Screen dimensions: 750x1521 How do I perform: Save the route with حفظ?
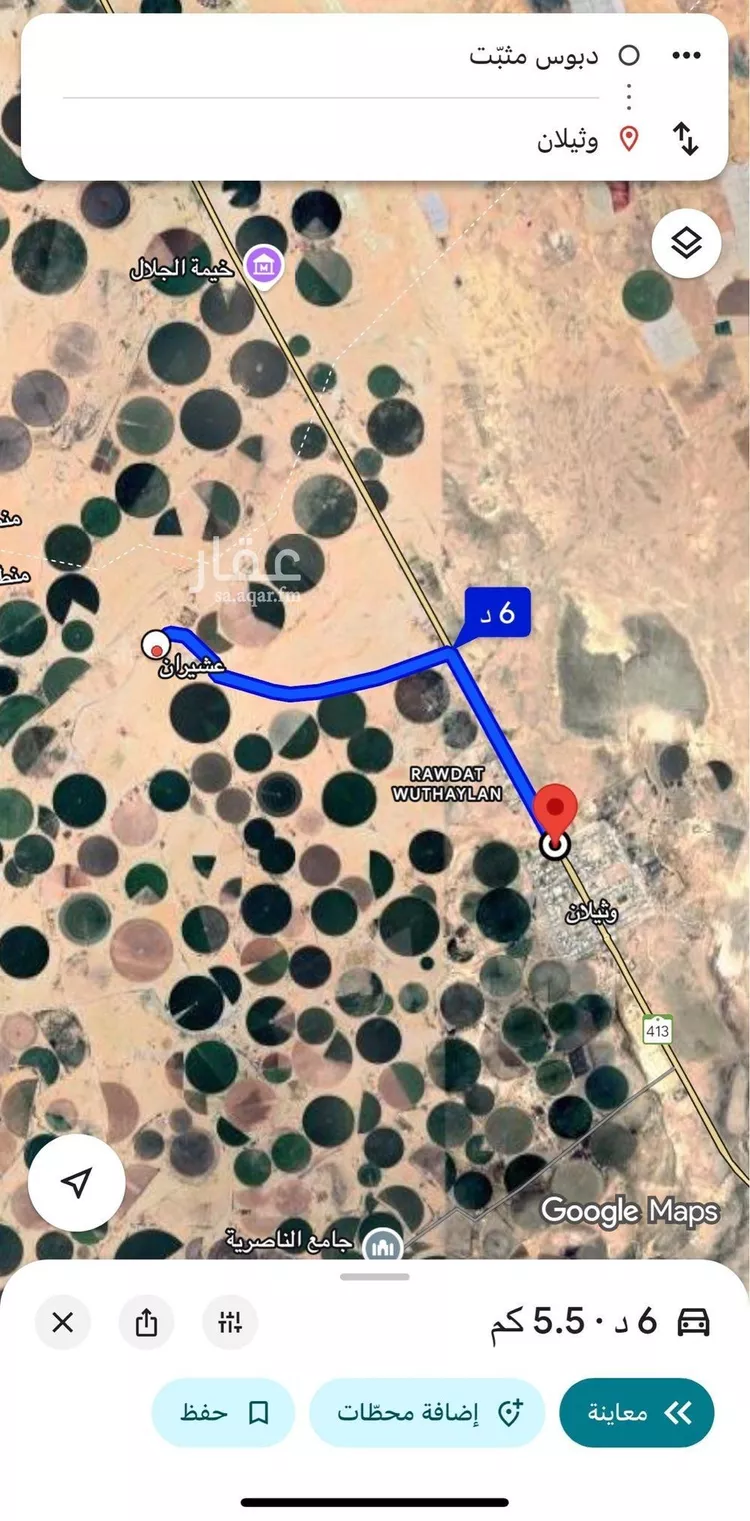click(223, 1413)
